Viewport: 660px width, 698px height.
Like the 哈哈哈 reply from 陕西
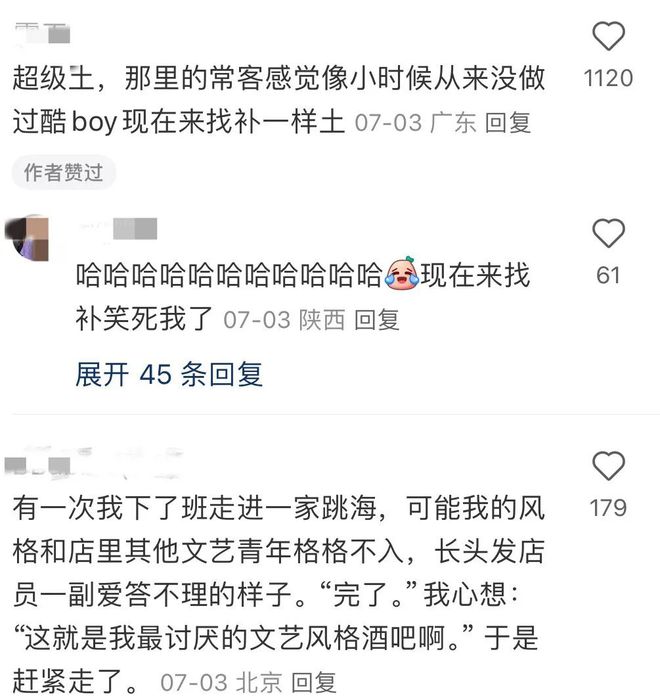(608, 235)
